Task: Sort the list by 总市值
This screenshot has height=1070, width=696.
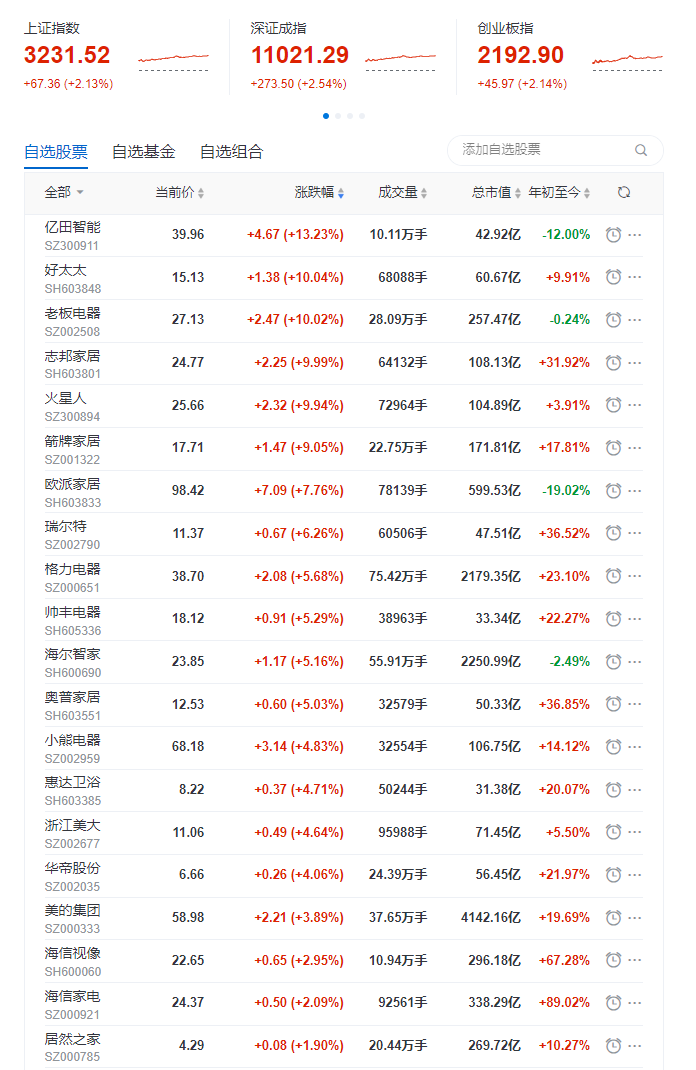Action: (x=496, y=193)
